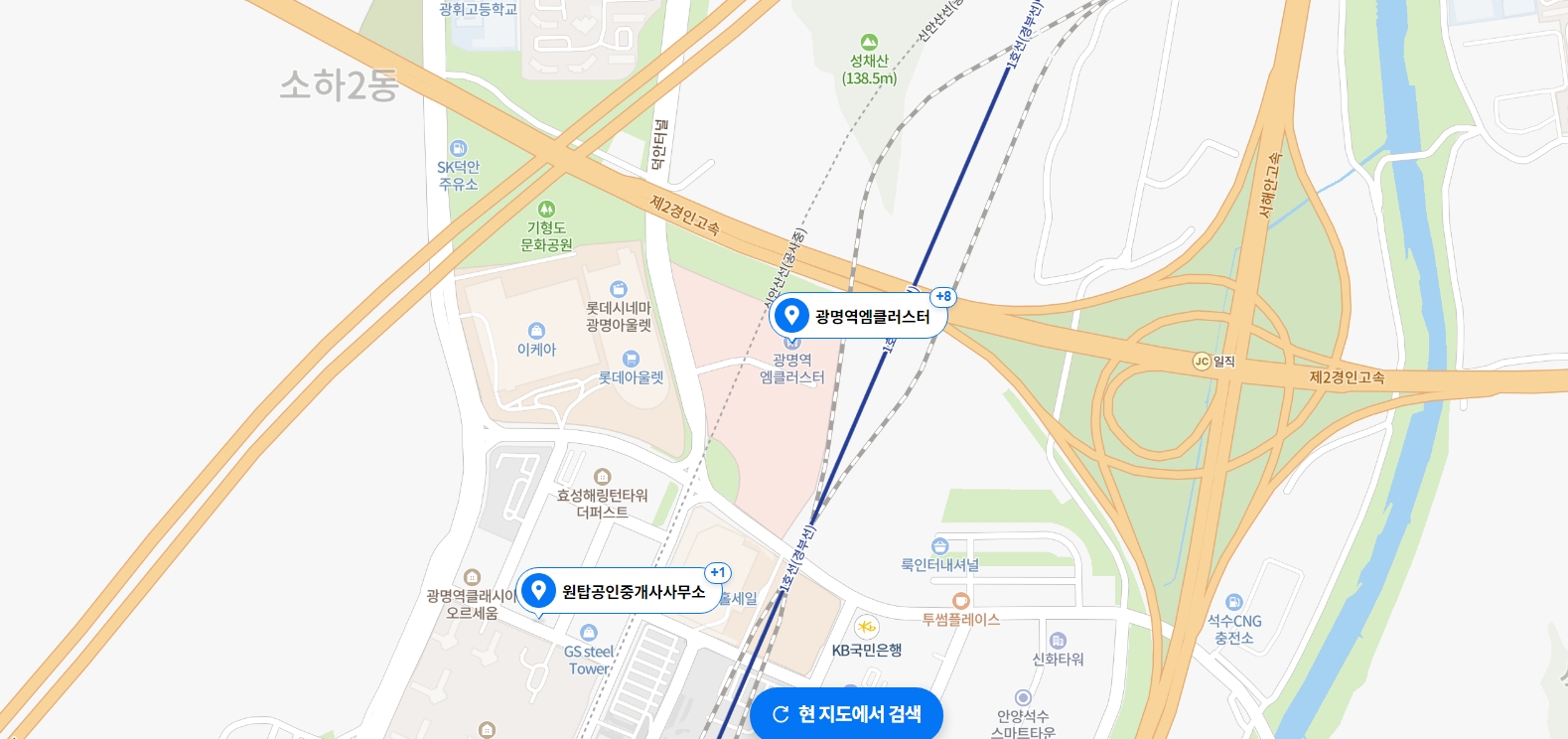Select the 기형도 문화공원 marker
The width and height of the screenshot is (1568, 739).
pyautogui.click(x=546, y=210)
